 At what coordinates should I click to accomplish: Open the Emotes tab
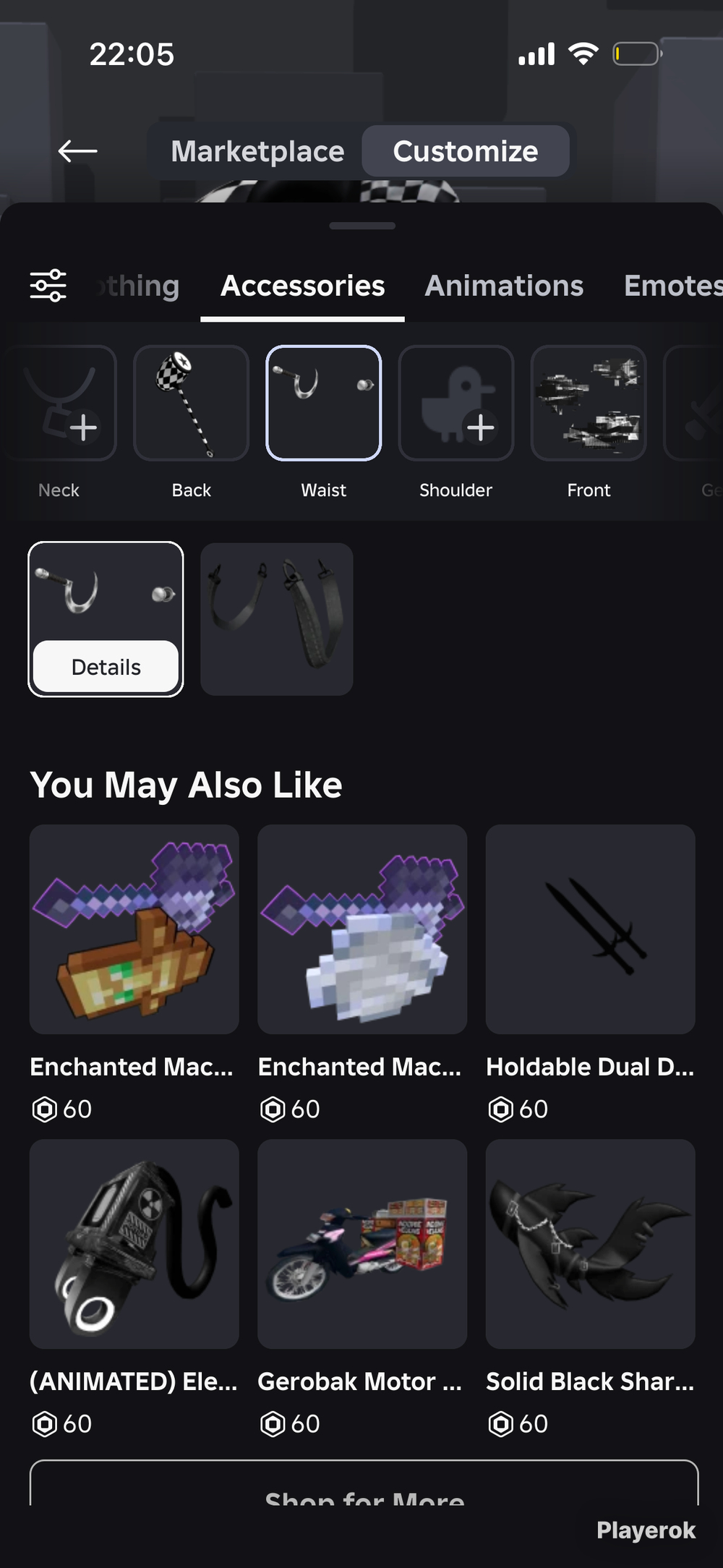click(671, 286)
